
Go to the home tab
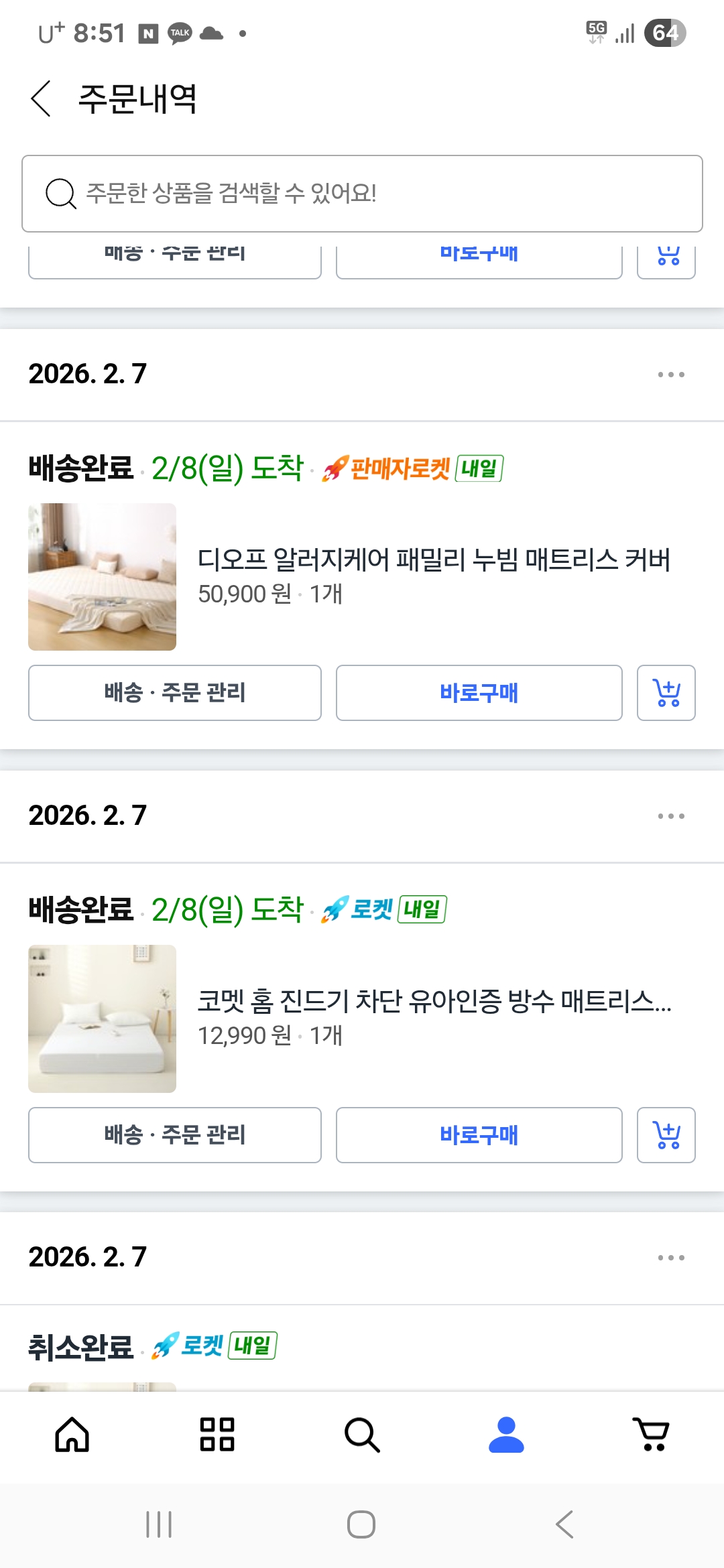click(x=72, y=1435)
